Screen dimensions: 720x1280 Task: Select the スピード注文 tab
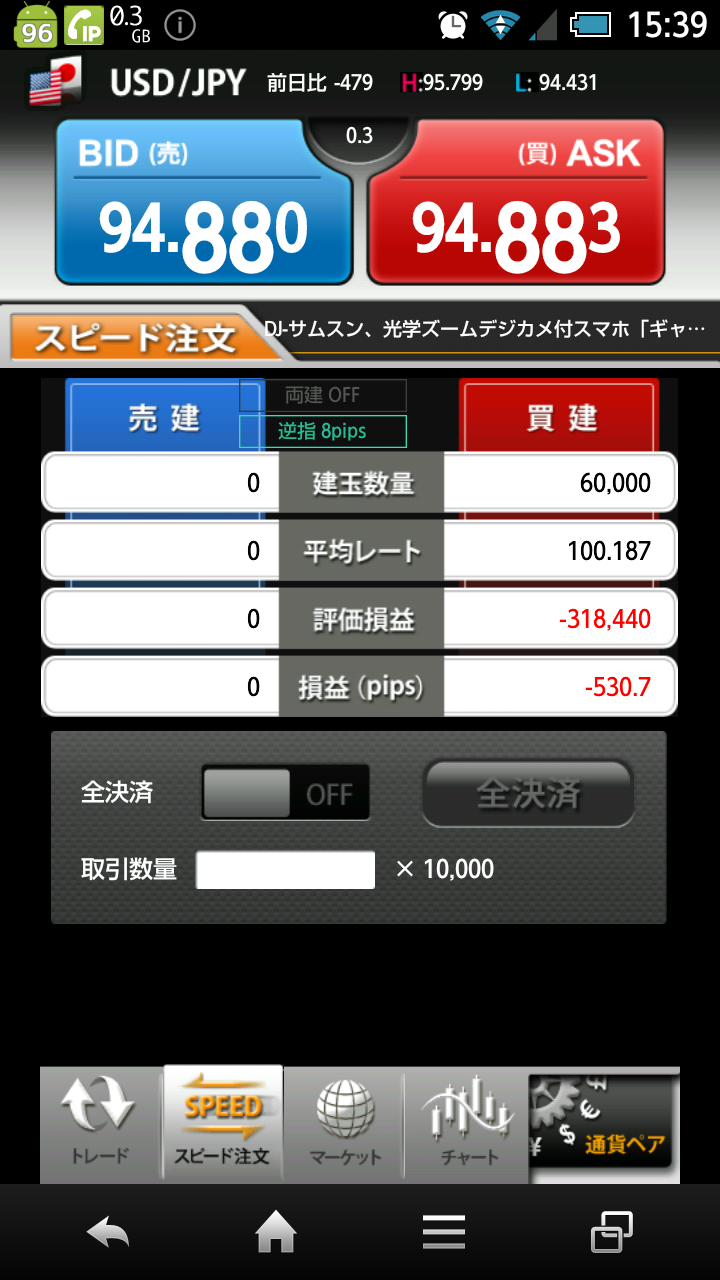coord(222,1125)
